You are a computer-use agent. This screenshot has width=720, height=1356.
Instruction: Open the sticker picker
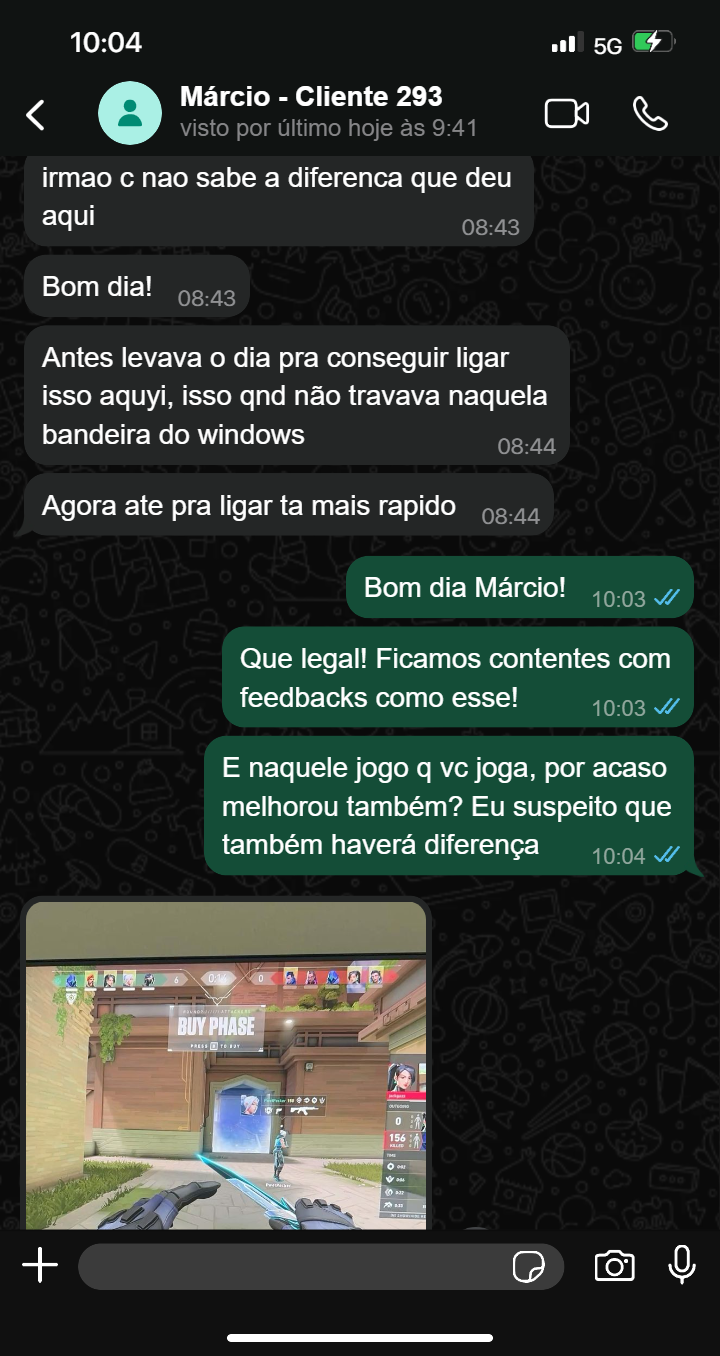[528, 1267]
